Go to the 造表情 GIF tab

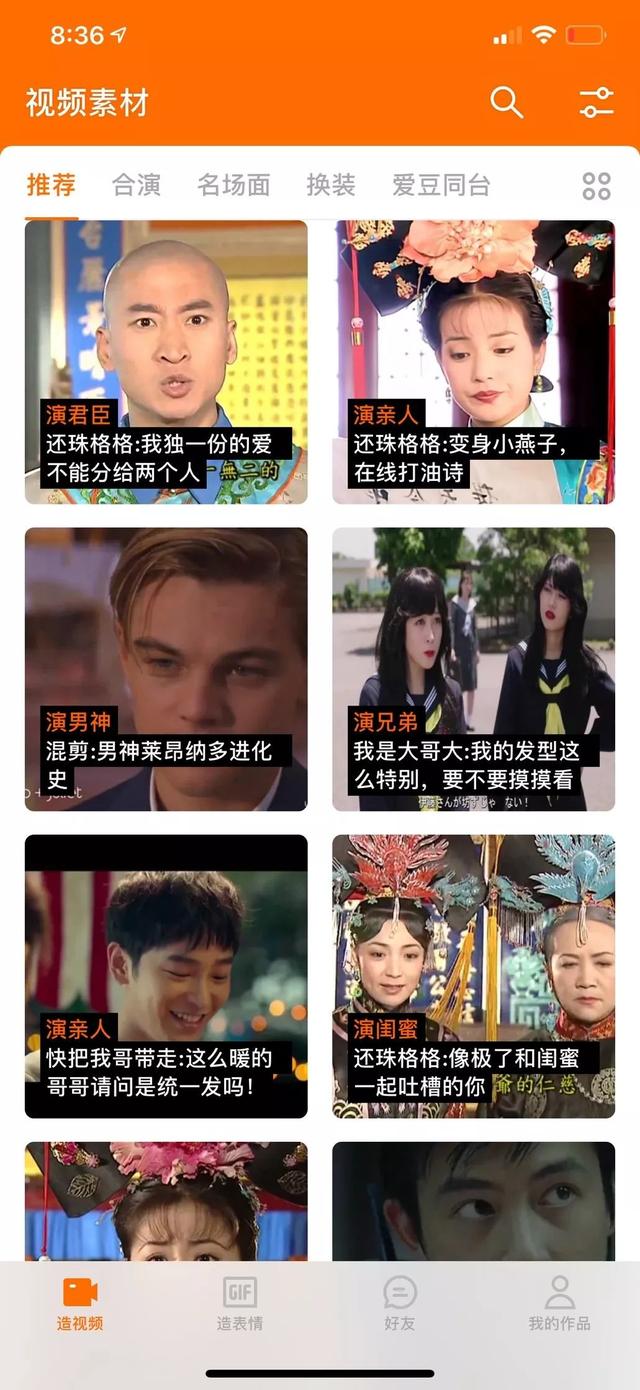click(240, 1304)
